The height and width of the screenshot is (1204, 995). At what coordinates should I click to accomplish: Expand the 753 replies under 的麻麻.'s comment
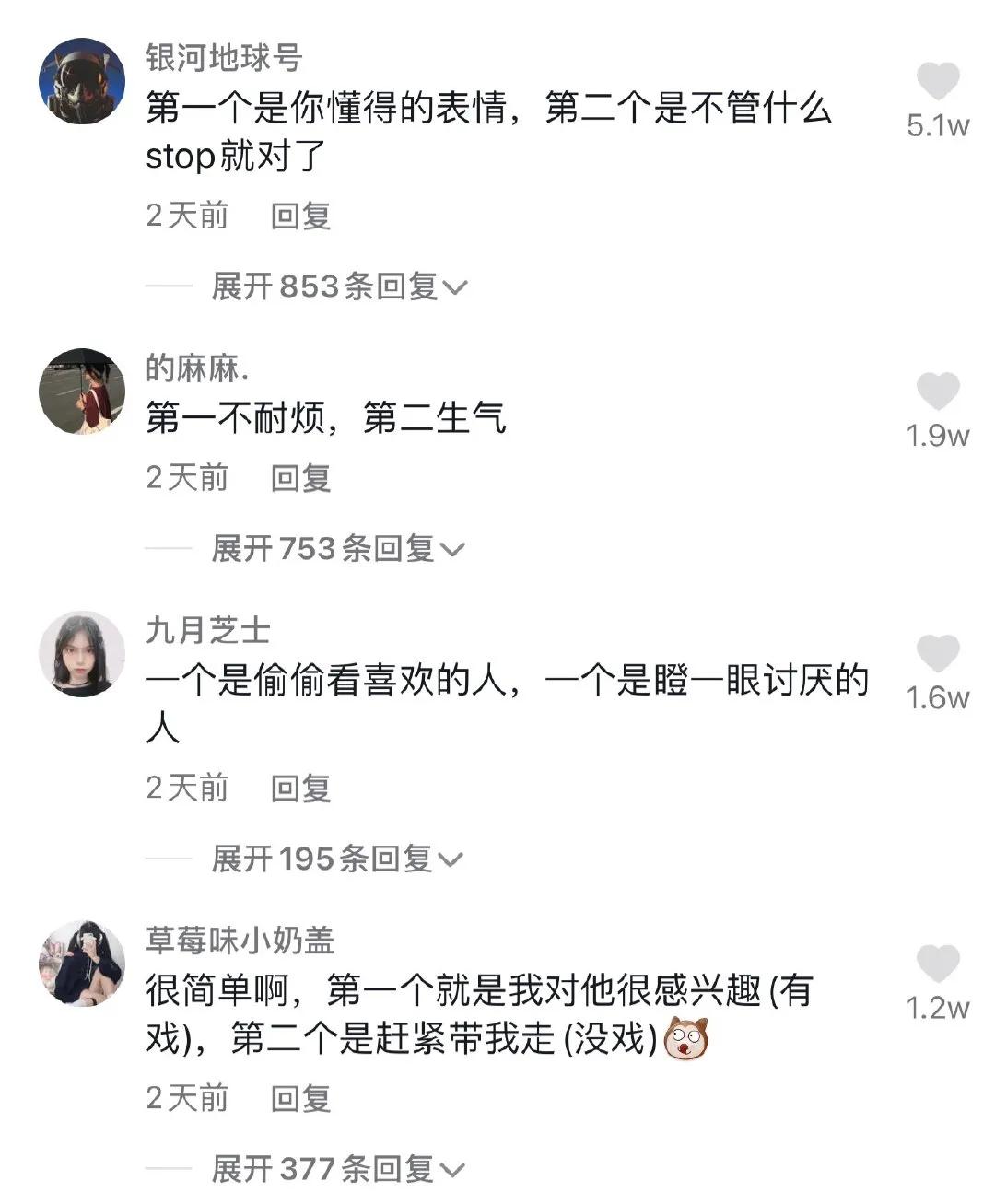327,548
